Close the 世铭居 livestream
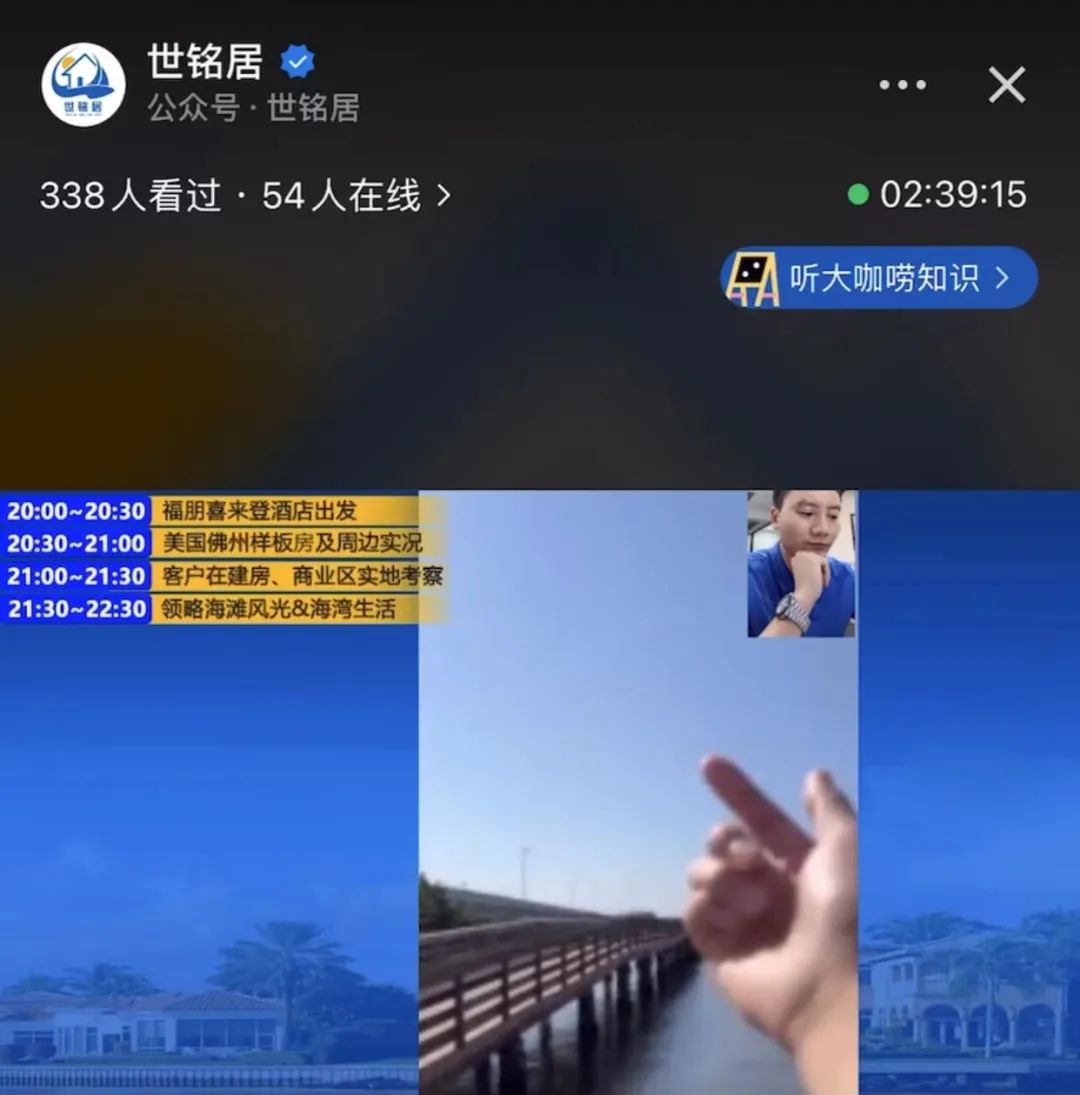The height and width of the screenshot is (1095, 1080). coord(1006,86)
